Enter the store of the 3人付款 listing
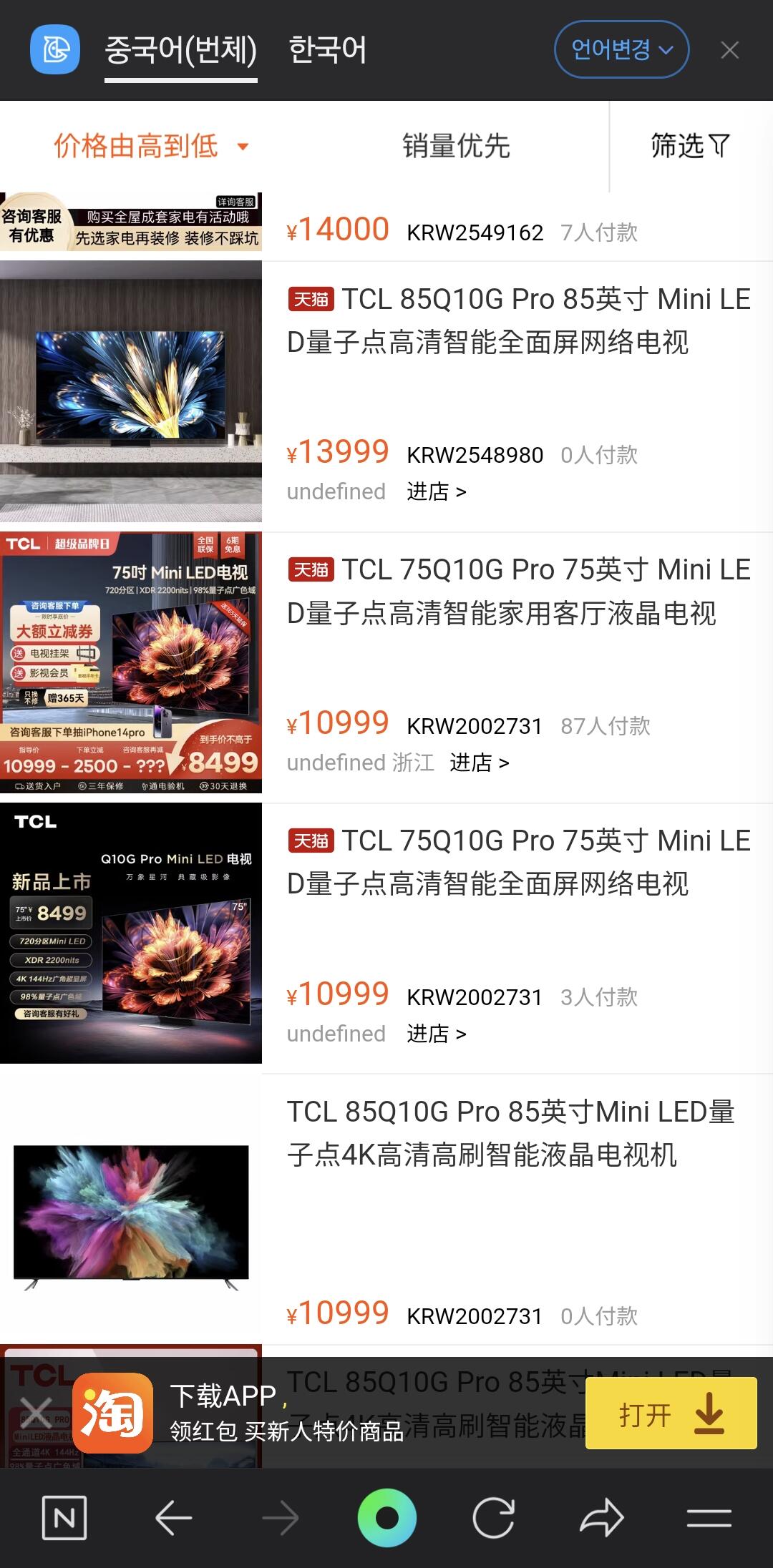Image resolution: width=773 pixels, height=1568 pixels. pyautogui.click(x=436, y=1034)
